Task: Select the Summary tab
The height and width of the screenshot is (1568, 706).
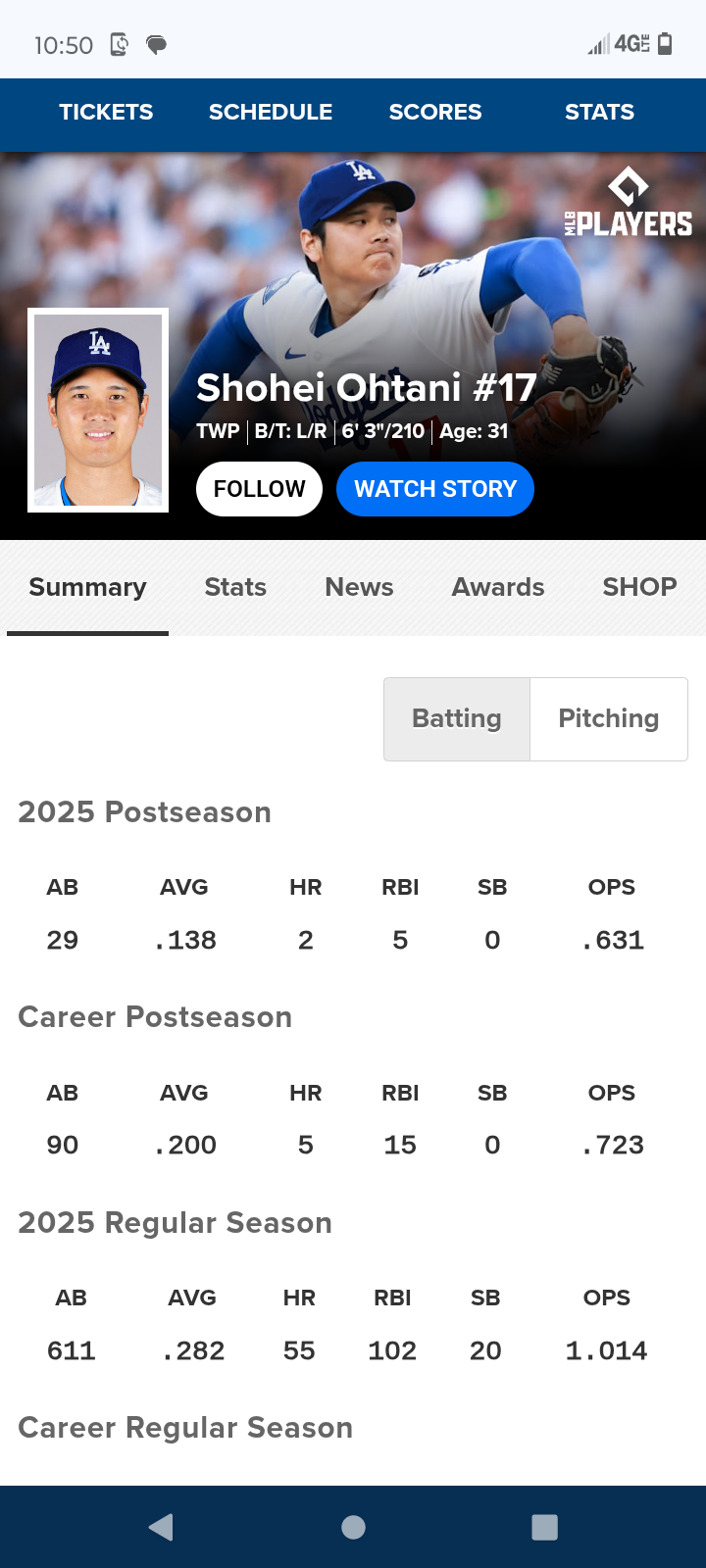Action: click(87, 587)
